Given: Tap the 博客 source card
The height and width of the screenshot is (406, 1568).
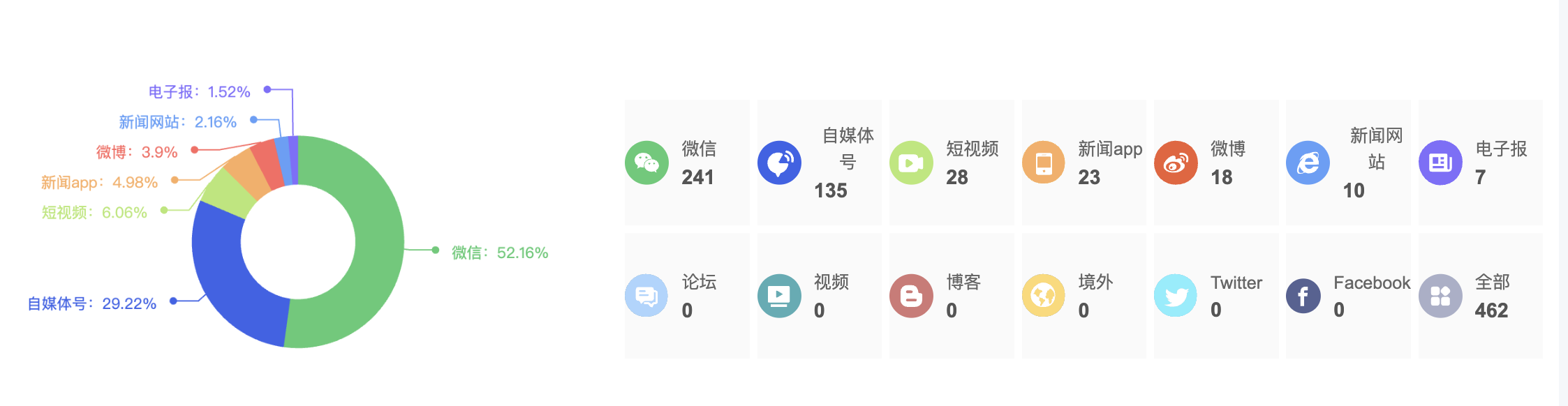Looking at the screenshot, I should point(951,296).
